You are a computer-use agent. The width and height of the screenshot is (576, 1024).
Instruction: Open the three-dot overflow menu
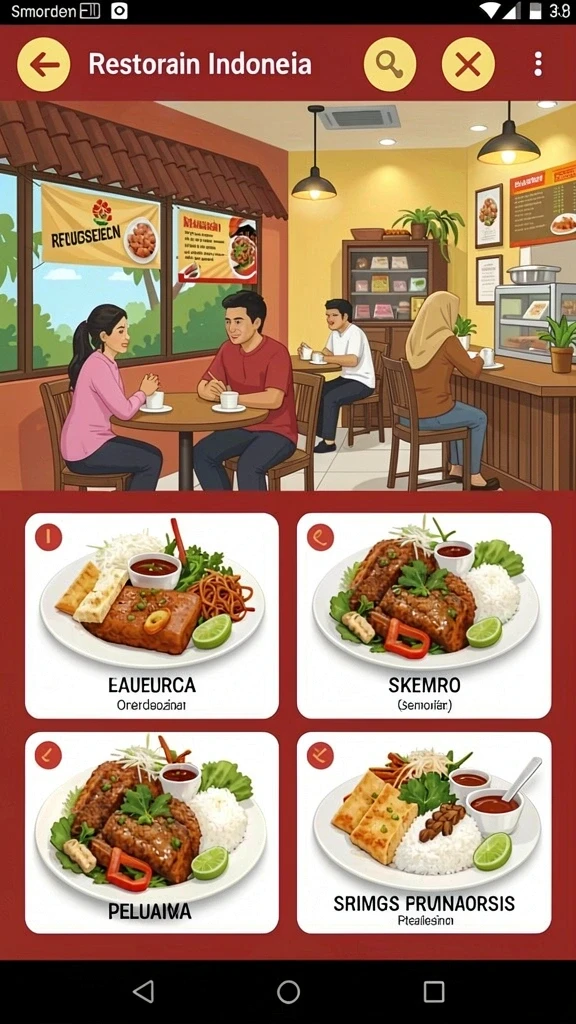(537, 65)
